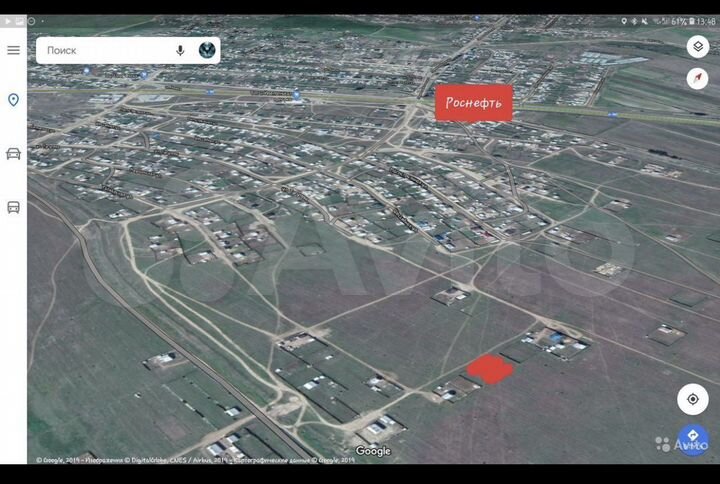Switch to the driving car tab
This screenshot has width=720, height=484.
(13, 153)
